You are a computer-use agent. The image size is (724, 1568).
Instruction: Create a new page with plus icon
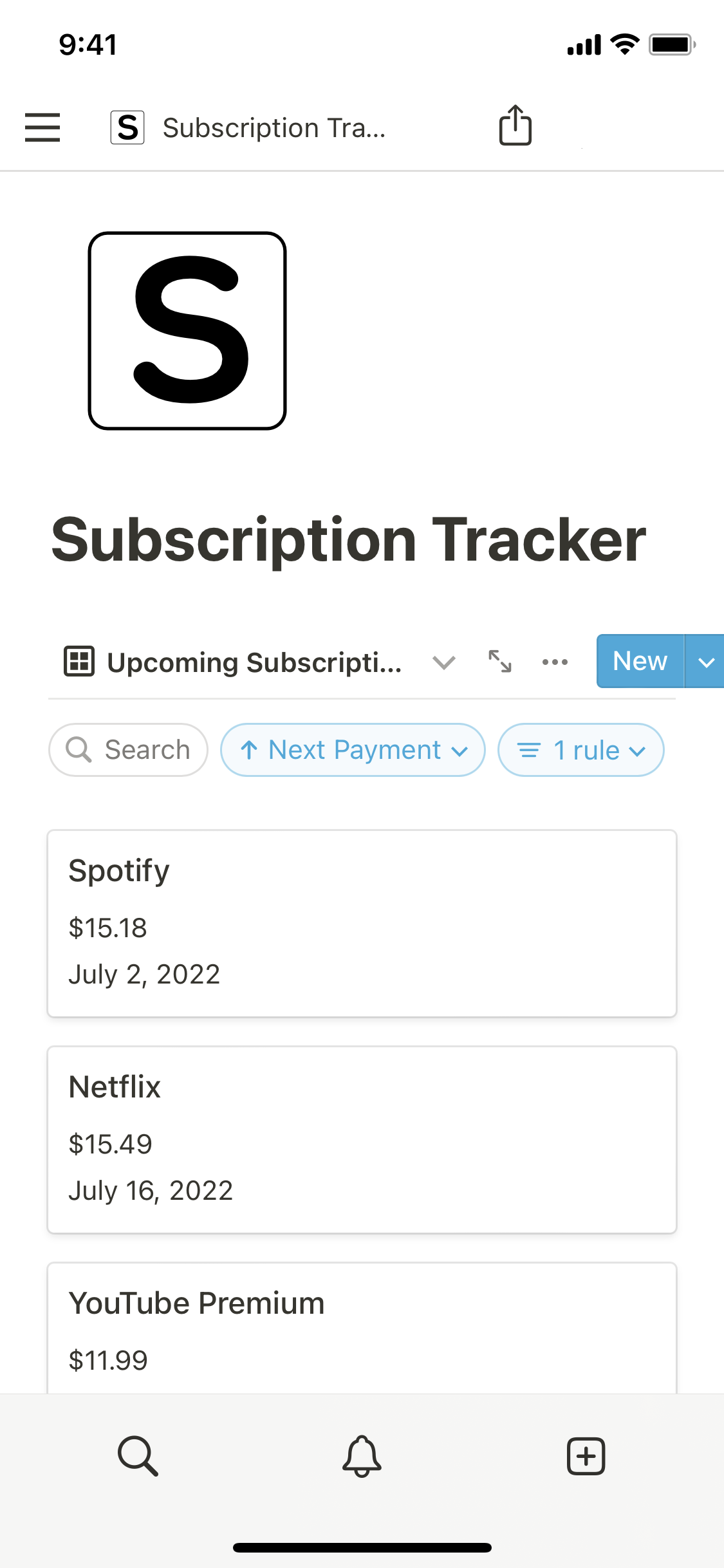[x=586, y=1455]
